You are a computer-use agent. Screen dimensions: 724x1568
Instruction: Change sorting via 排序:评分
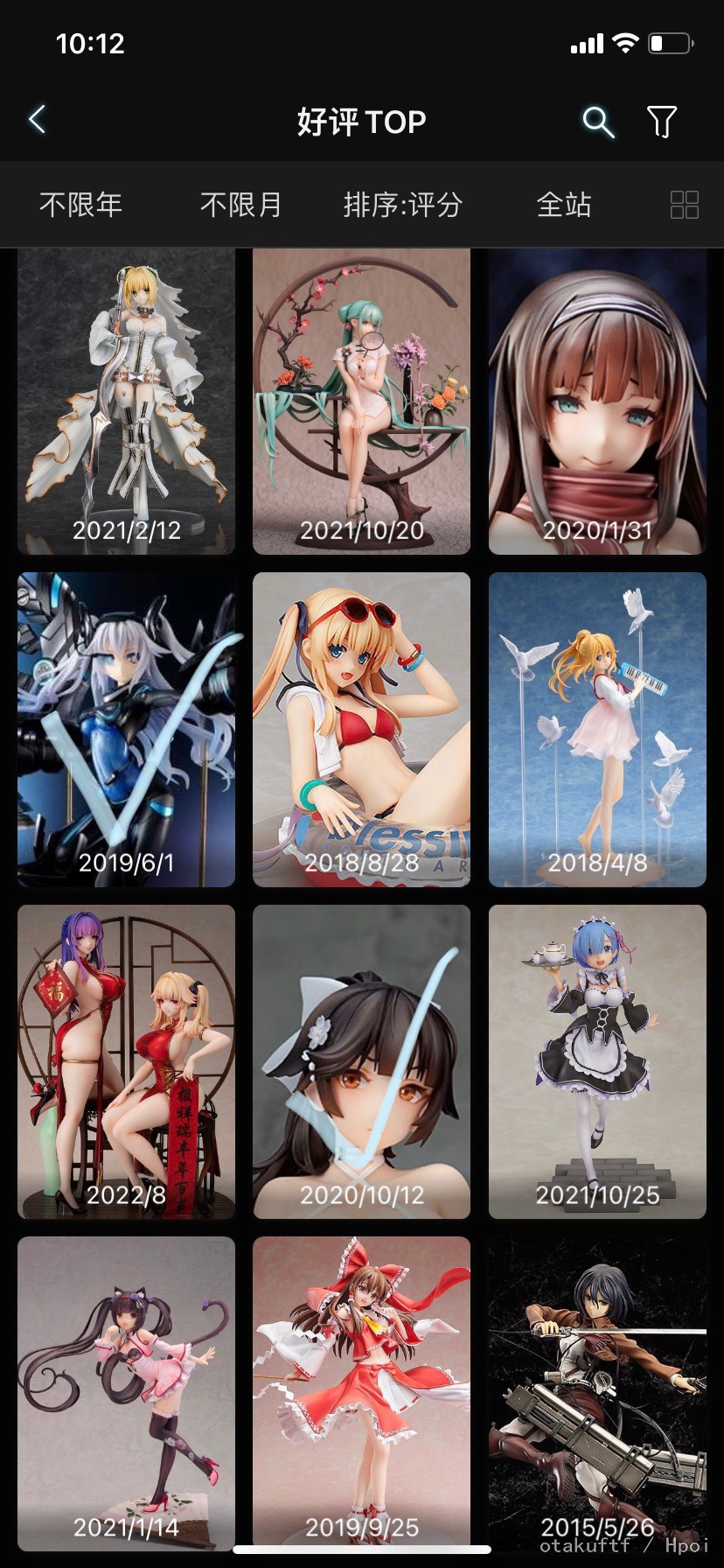point(402,205)
